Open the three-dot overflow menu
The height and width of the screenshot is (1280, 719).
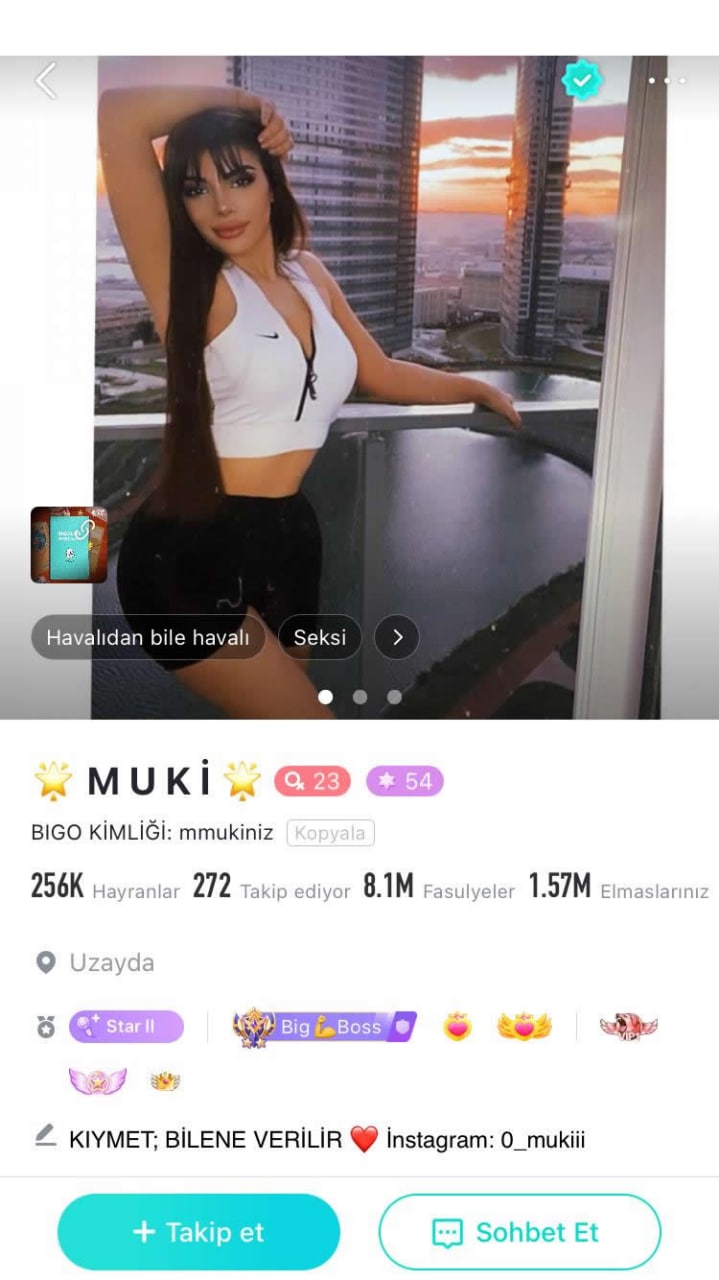(666, 81)
